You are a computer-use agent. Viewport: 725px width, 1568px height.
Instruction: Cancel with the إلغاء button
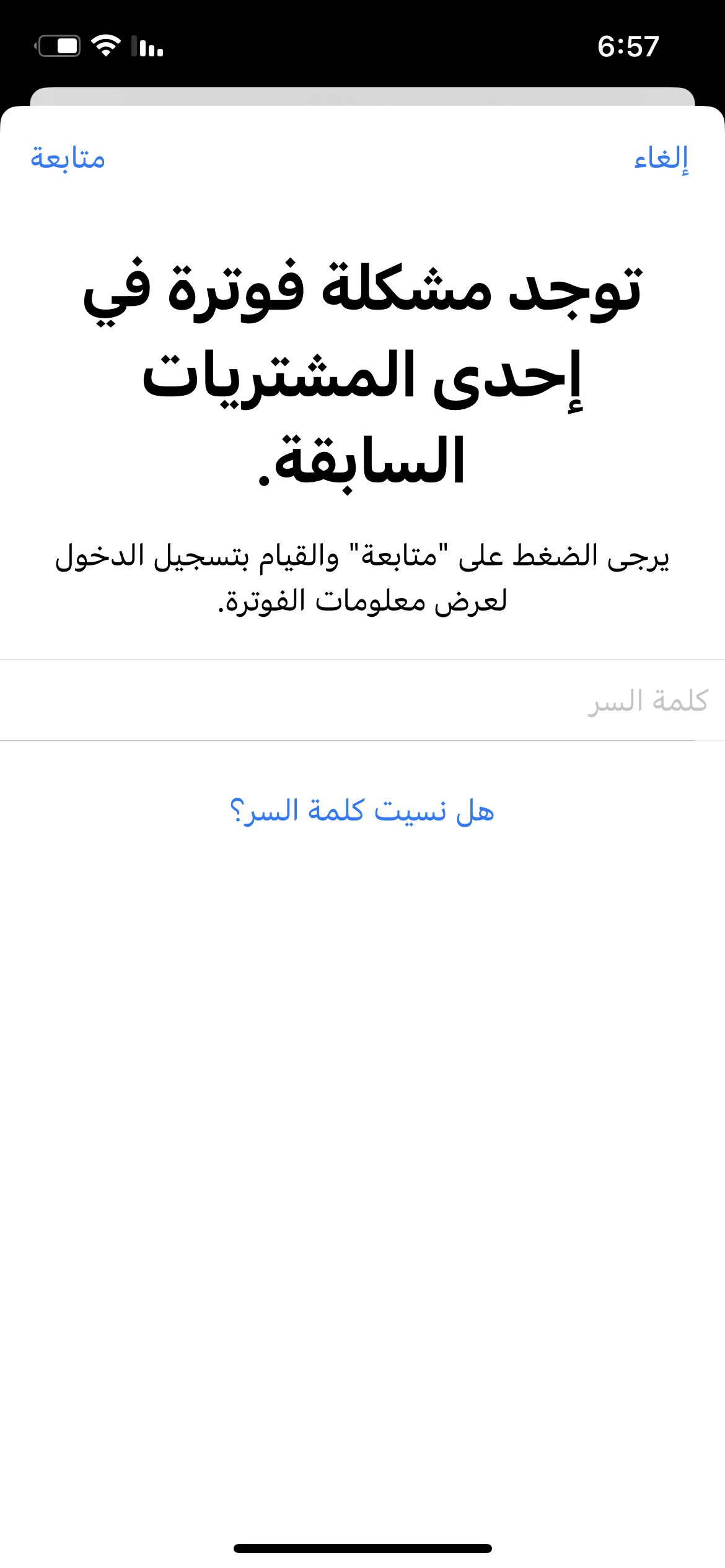click(661, 159)
